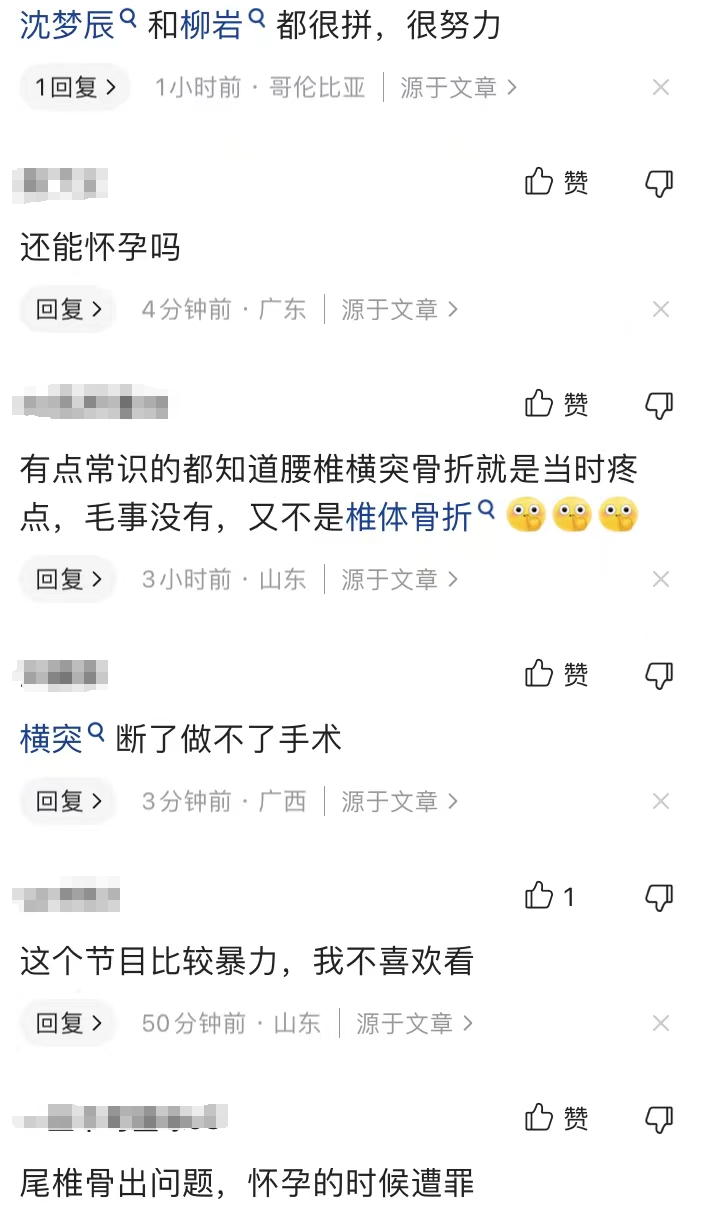Image resolution: width=719 pixels, height=1207 pixels.
Task: Dislike the comment 尾椎骨出问题
Action: [659, 1119]
